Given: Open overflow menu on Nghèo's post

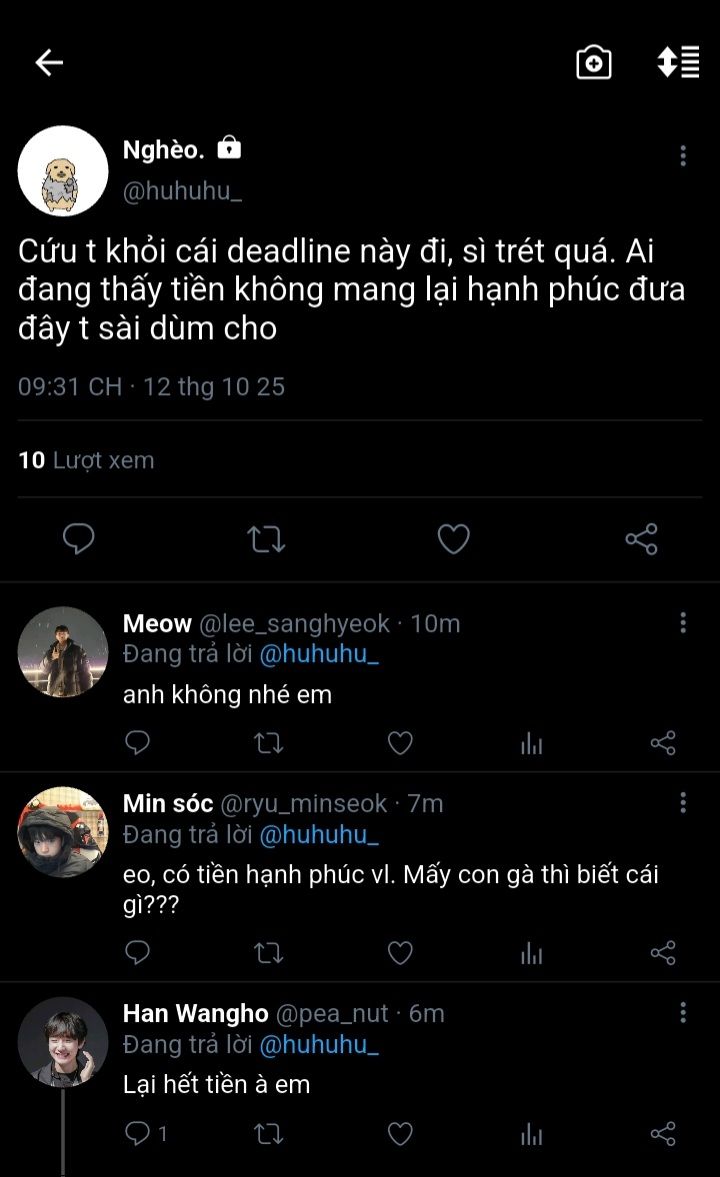Looking at the screenshot, I should click(683, 155).
